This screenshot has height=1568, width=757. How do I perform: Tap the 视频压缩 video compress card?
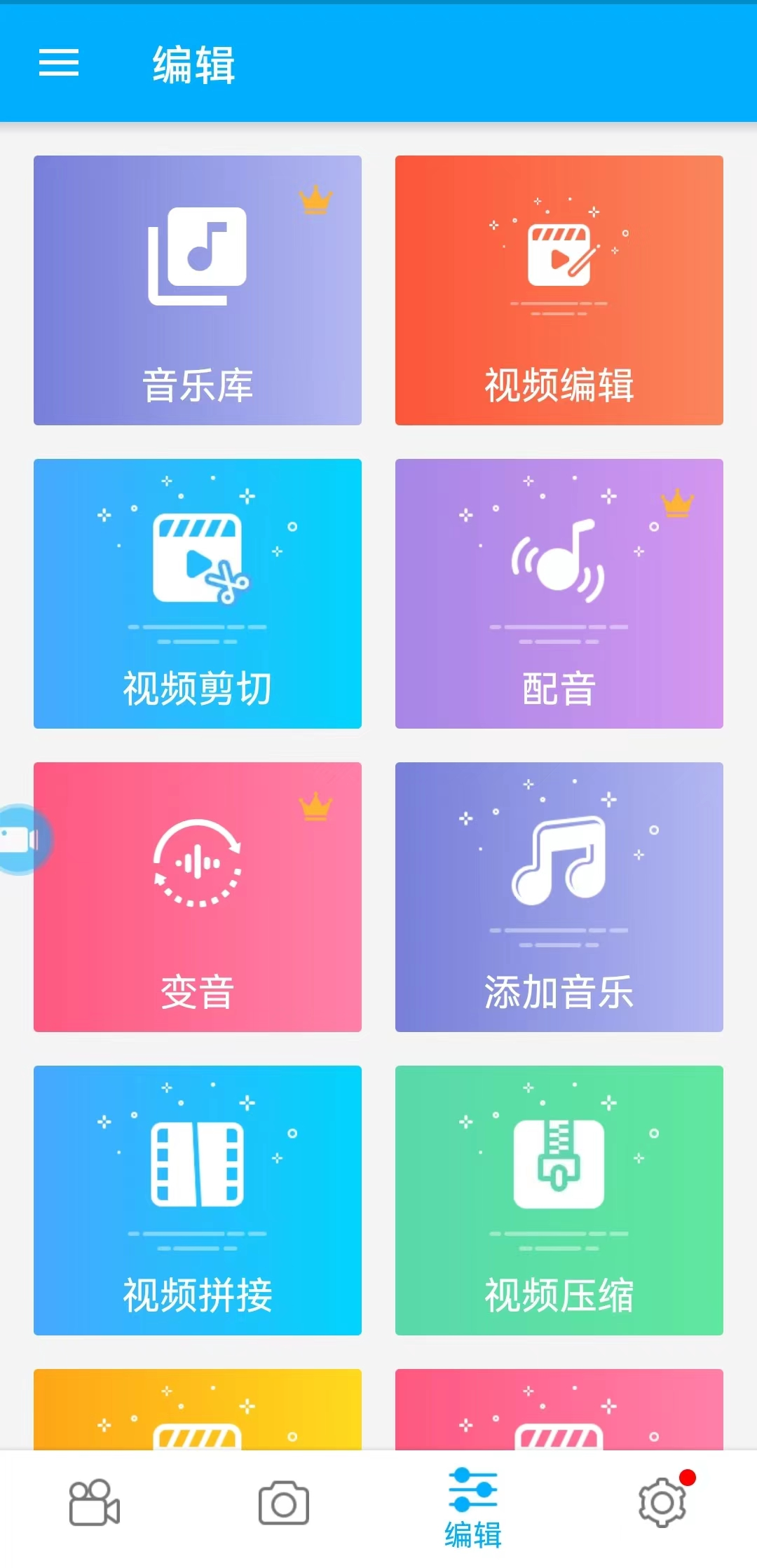pyautogui.click(x=559, y=1200)
